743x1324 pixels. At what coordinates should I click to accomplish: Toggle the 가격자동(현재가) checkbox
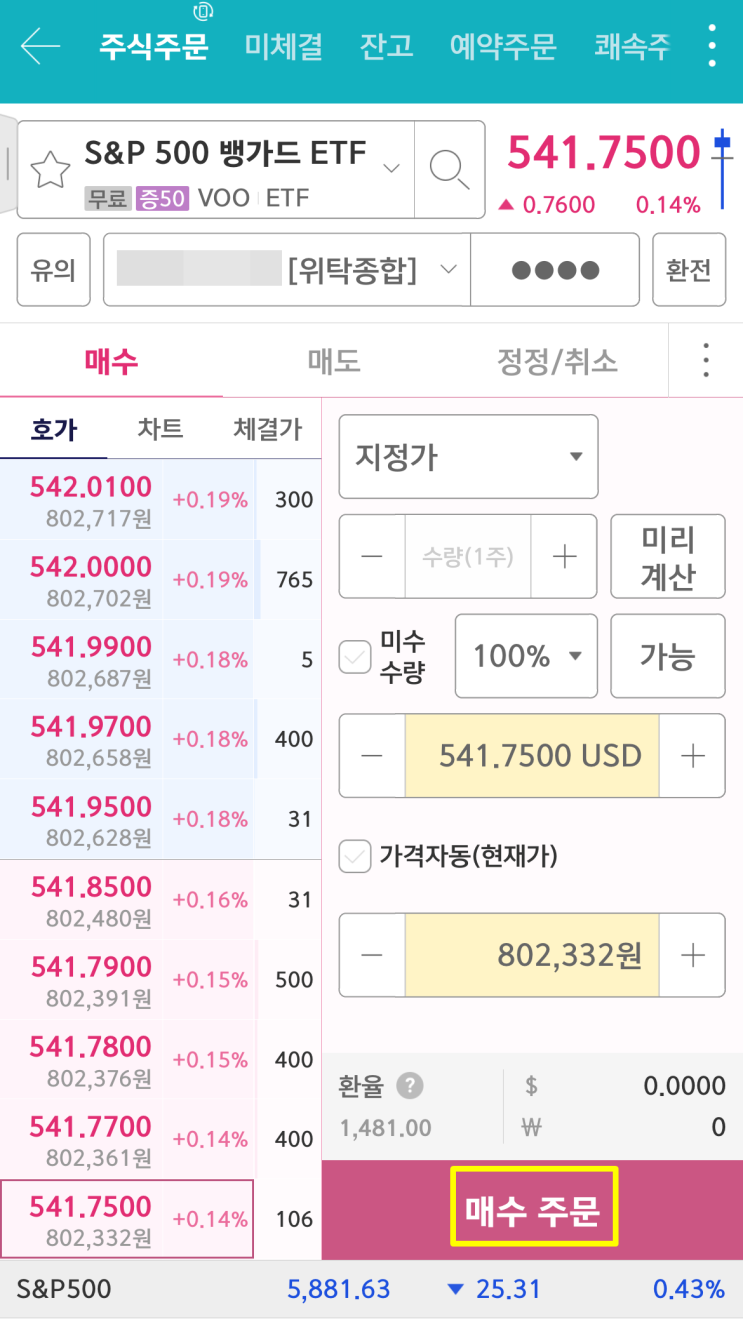tap(355, 856)
